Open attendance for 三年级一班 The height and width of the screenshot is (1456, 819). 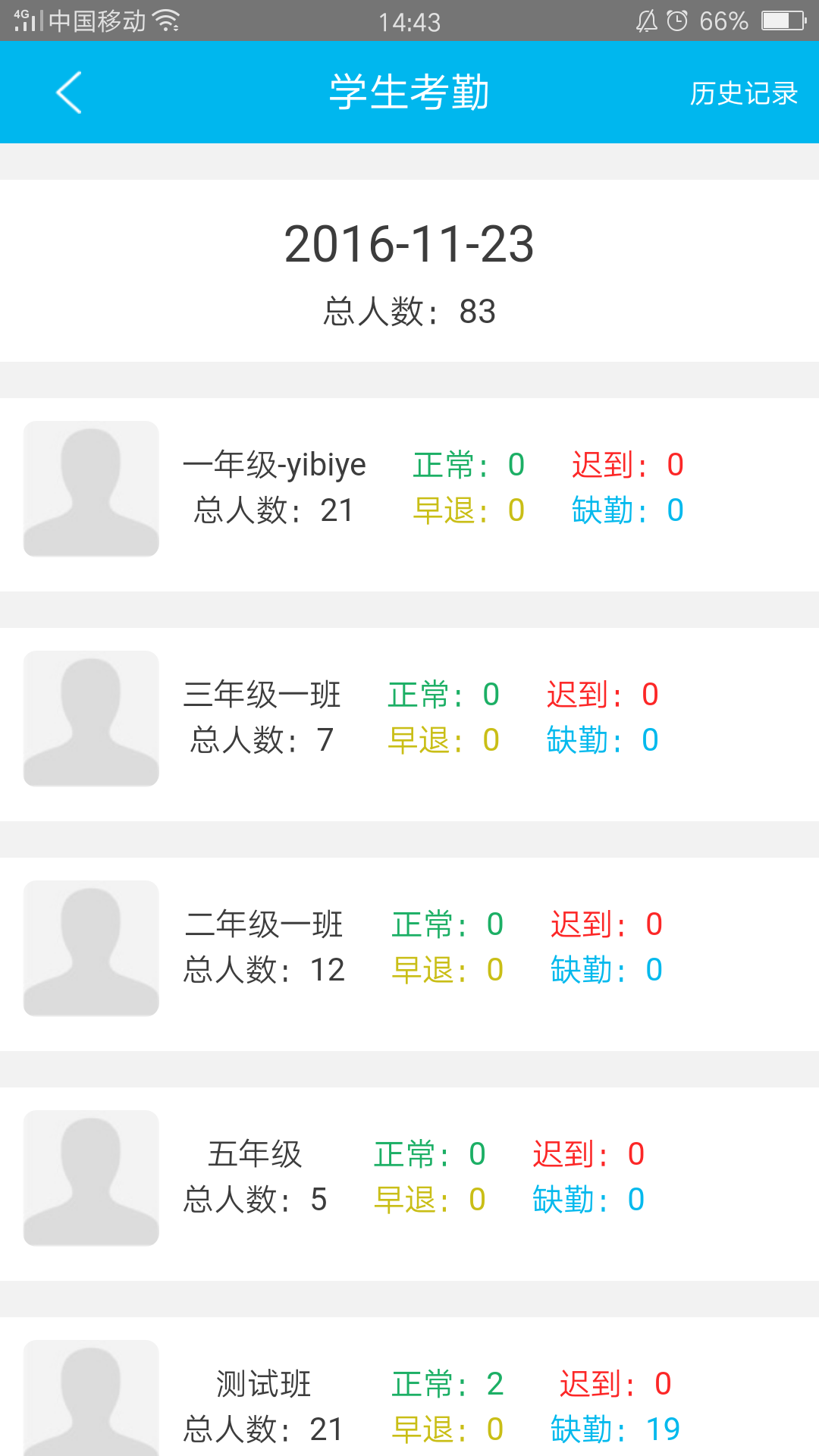tap(409, 724)
